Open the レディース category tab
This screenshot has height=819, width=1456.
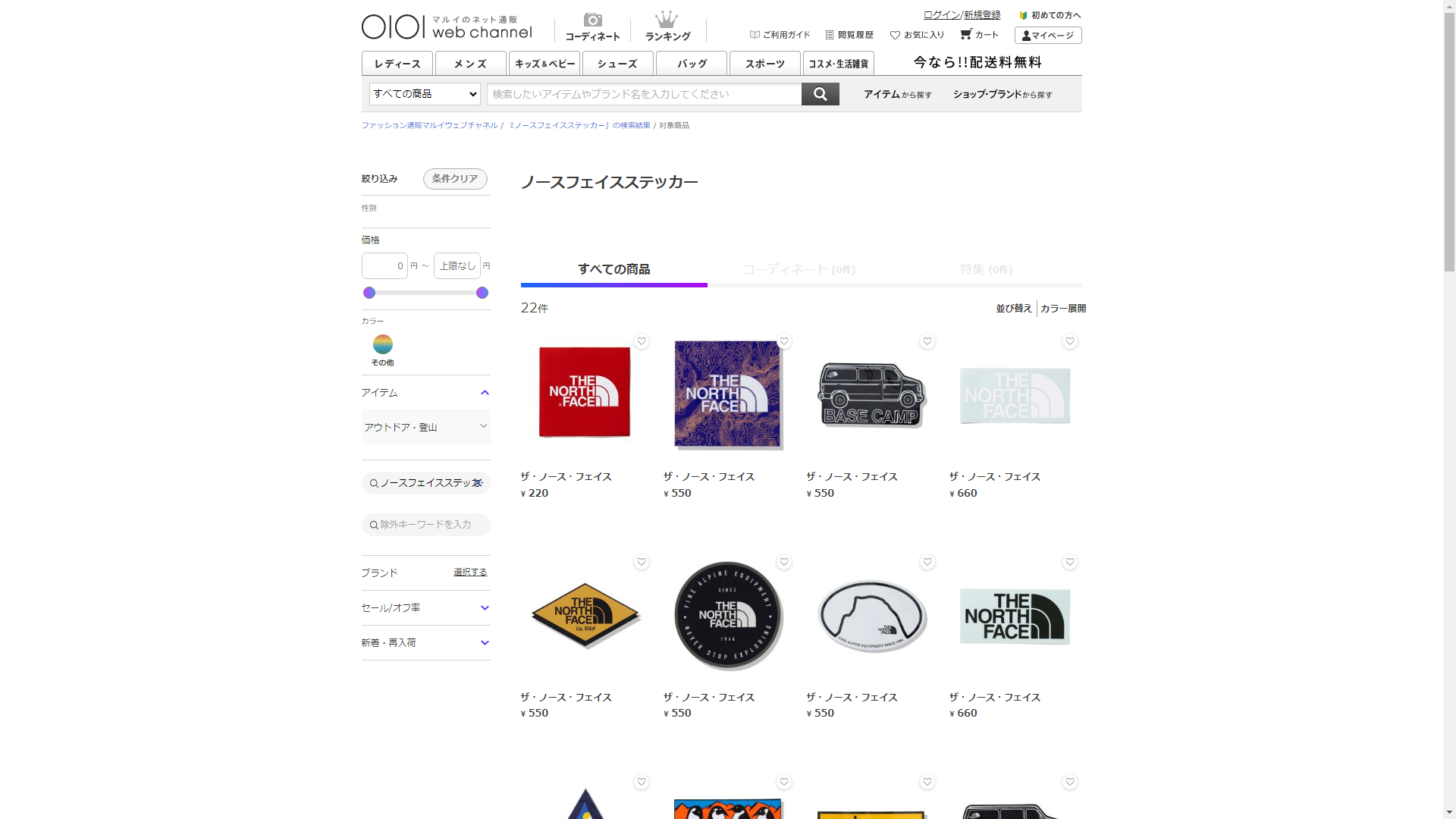[x=397, y=64]
